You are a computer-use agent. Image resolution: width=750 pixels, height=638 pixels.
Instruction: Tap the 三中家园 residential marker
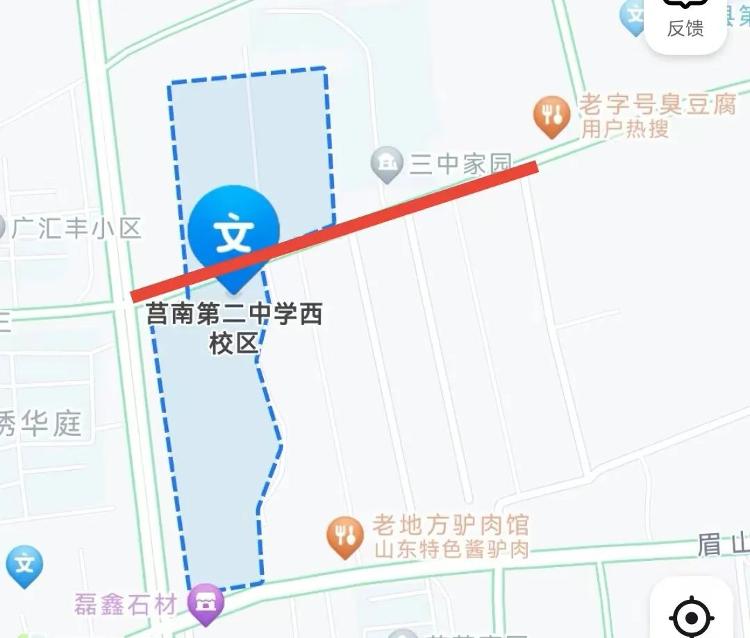[x=386, y=164]
